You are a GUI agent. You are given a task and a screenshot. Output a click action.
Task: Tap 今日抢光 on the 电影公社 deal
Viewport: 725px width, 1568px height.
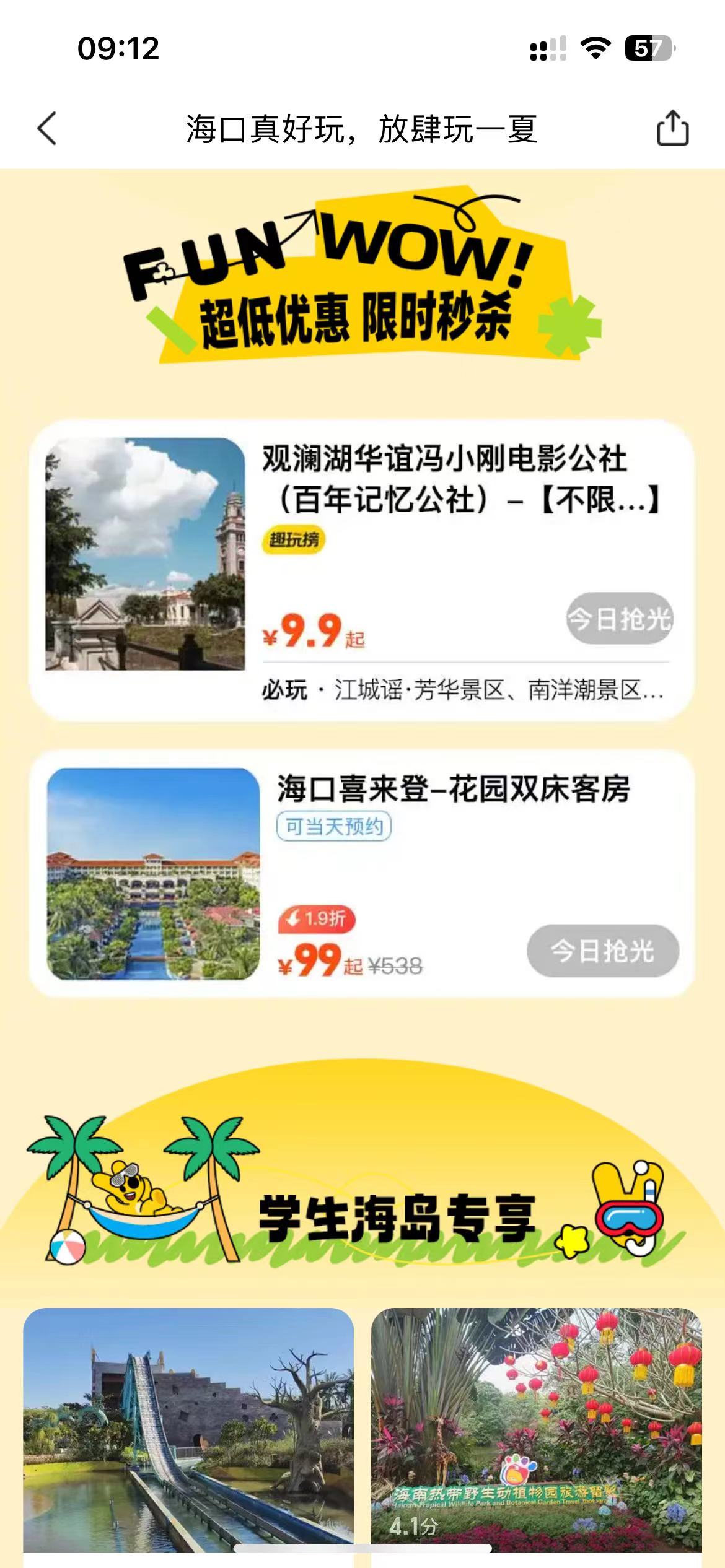(x=619, y=619)
